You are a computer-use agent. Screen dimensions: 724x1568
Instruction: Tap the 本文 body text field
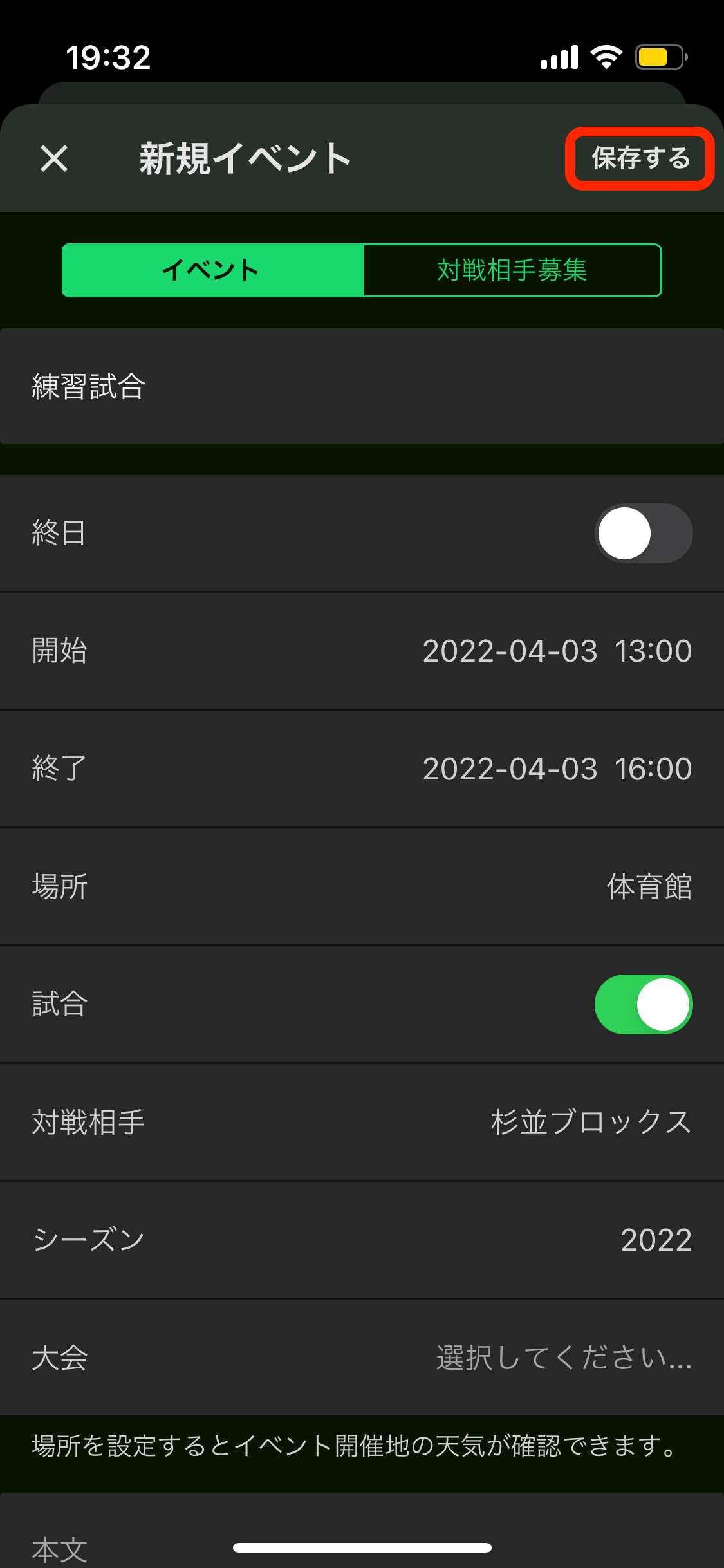tap(362, 1531)
